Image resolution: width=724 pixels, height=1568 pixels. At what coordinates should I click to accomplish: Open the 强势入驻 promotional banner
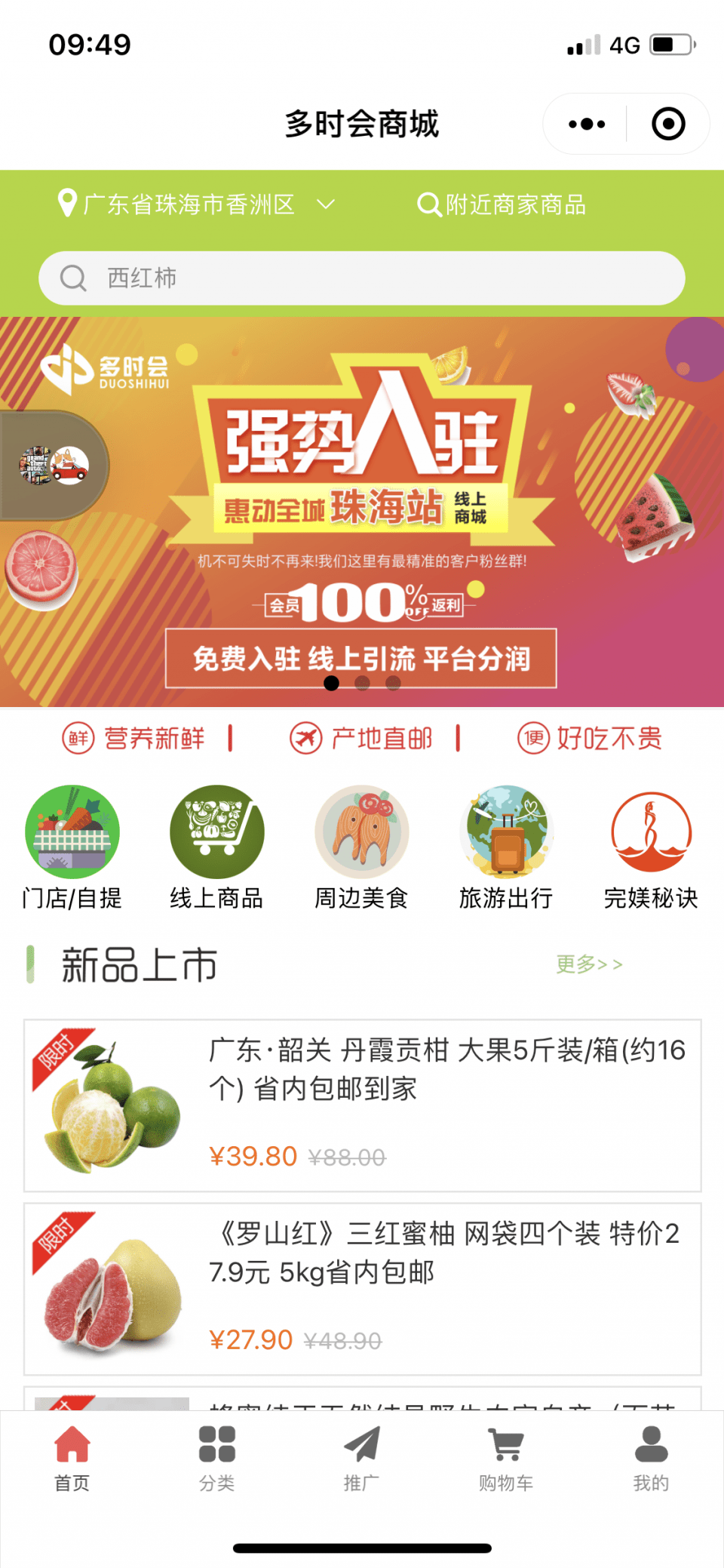(x=362, y=512)
